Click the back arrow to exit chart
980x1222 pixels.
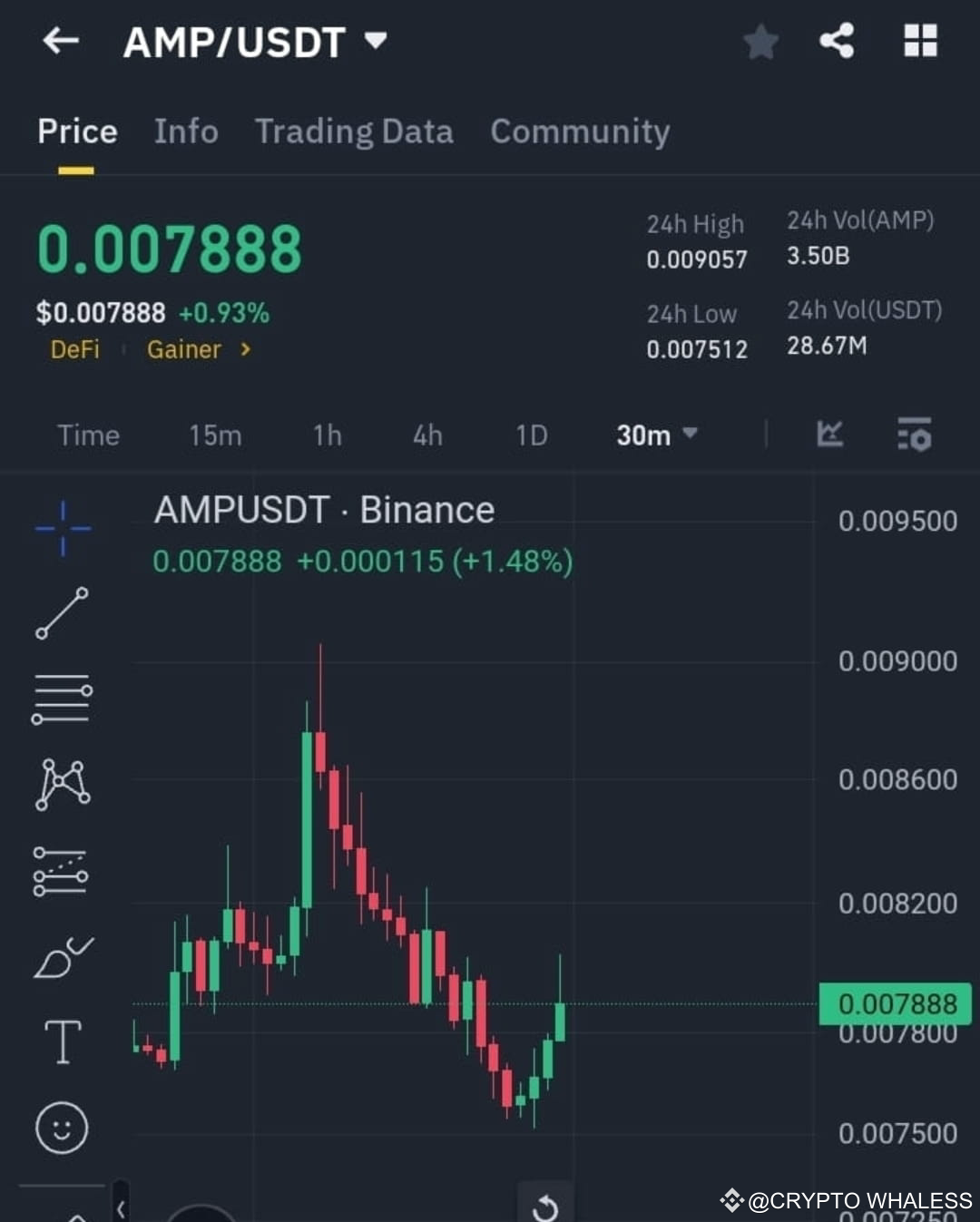coord(60,42)
